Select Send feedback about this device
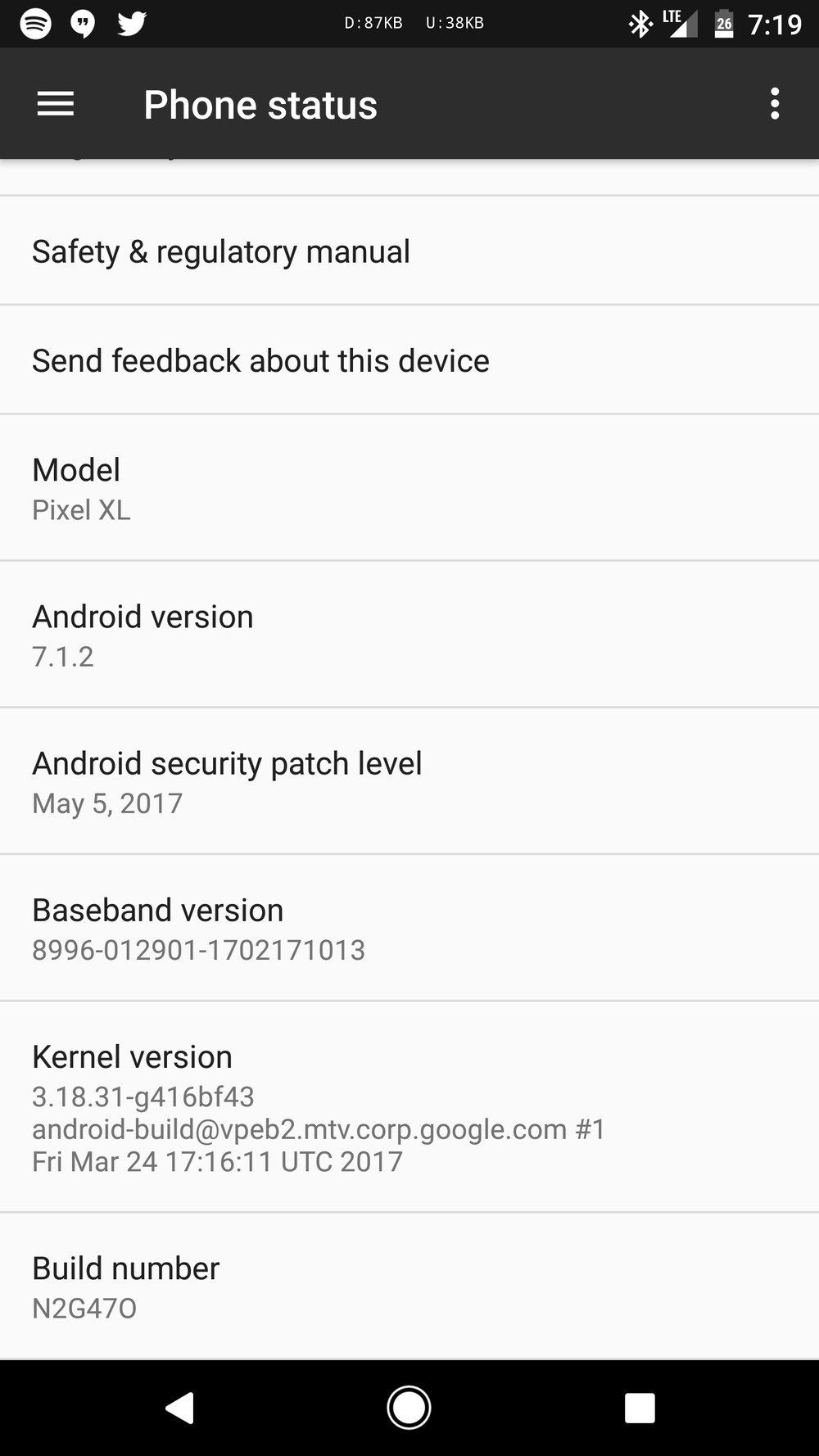 (x=409, y=359)
